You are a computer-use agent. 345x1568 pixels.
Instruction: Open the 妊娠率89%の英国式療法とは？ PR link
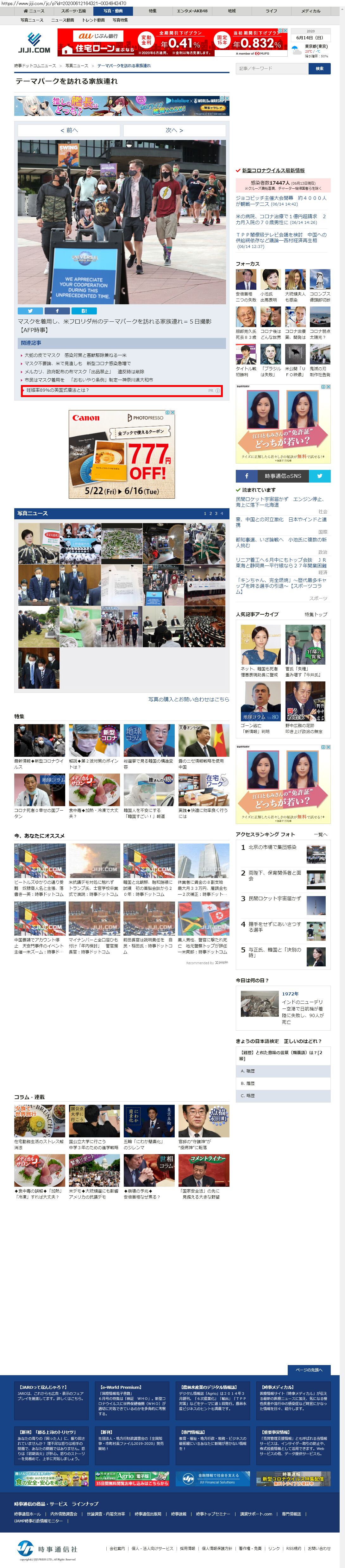pos(58,390)
